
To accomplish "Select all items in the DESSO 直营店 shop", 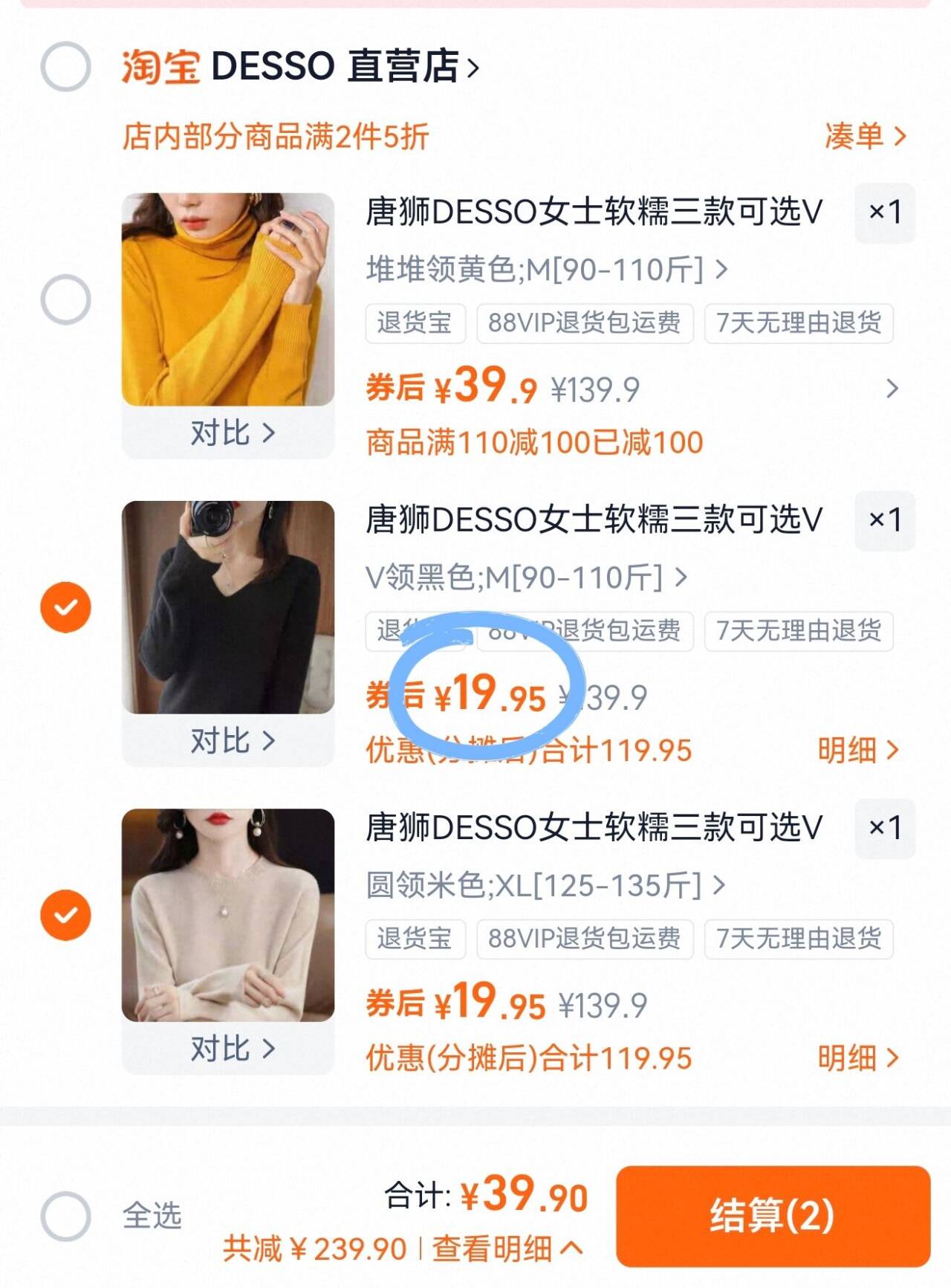I will (x=65, y=67).
